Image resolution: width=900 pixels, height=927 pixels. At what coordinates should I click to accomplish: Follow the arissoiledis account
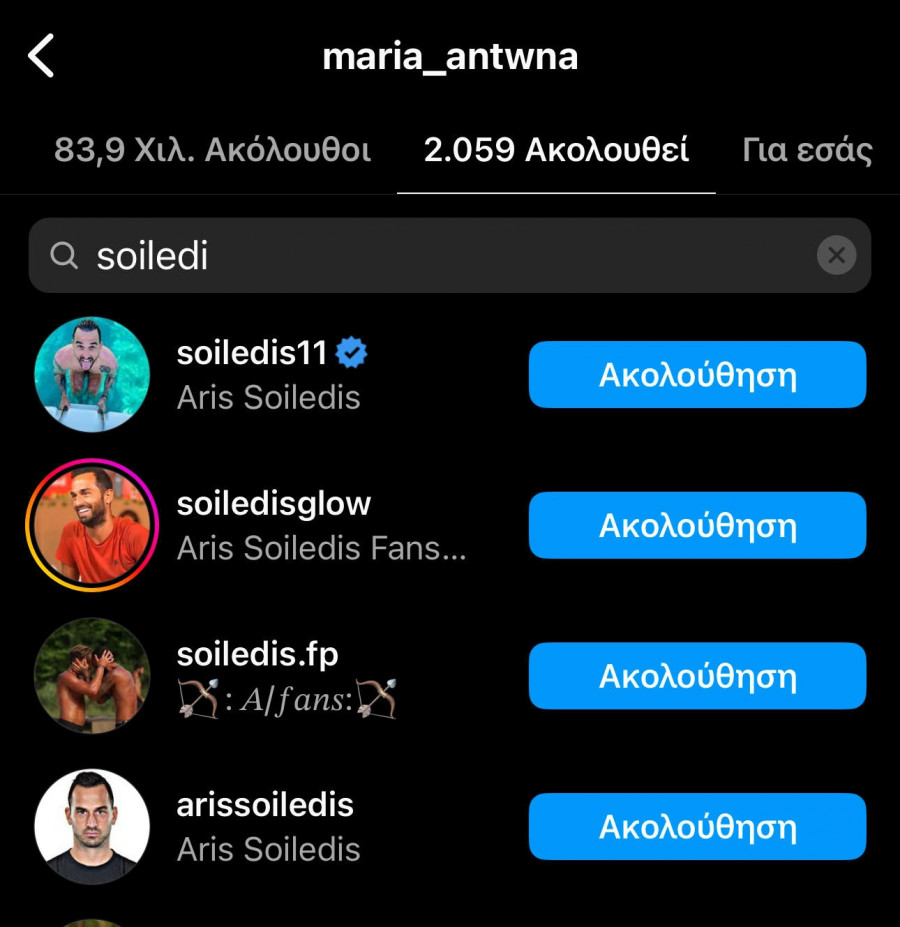(x=697, y=827)
